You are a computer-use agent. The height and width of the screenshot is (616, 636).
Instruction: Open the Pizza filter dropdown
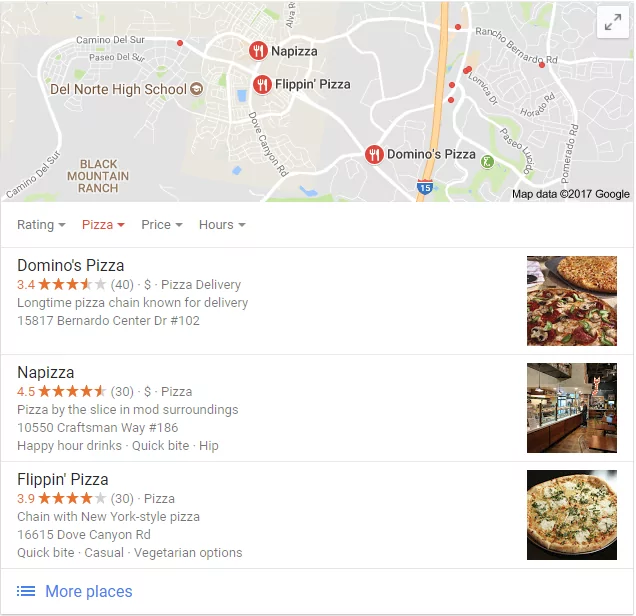(x=103, y=225)
